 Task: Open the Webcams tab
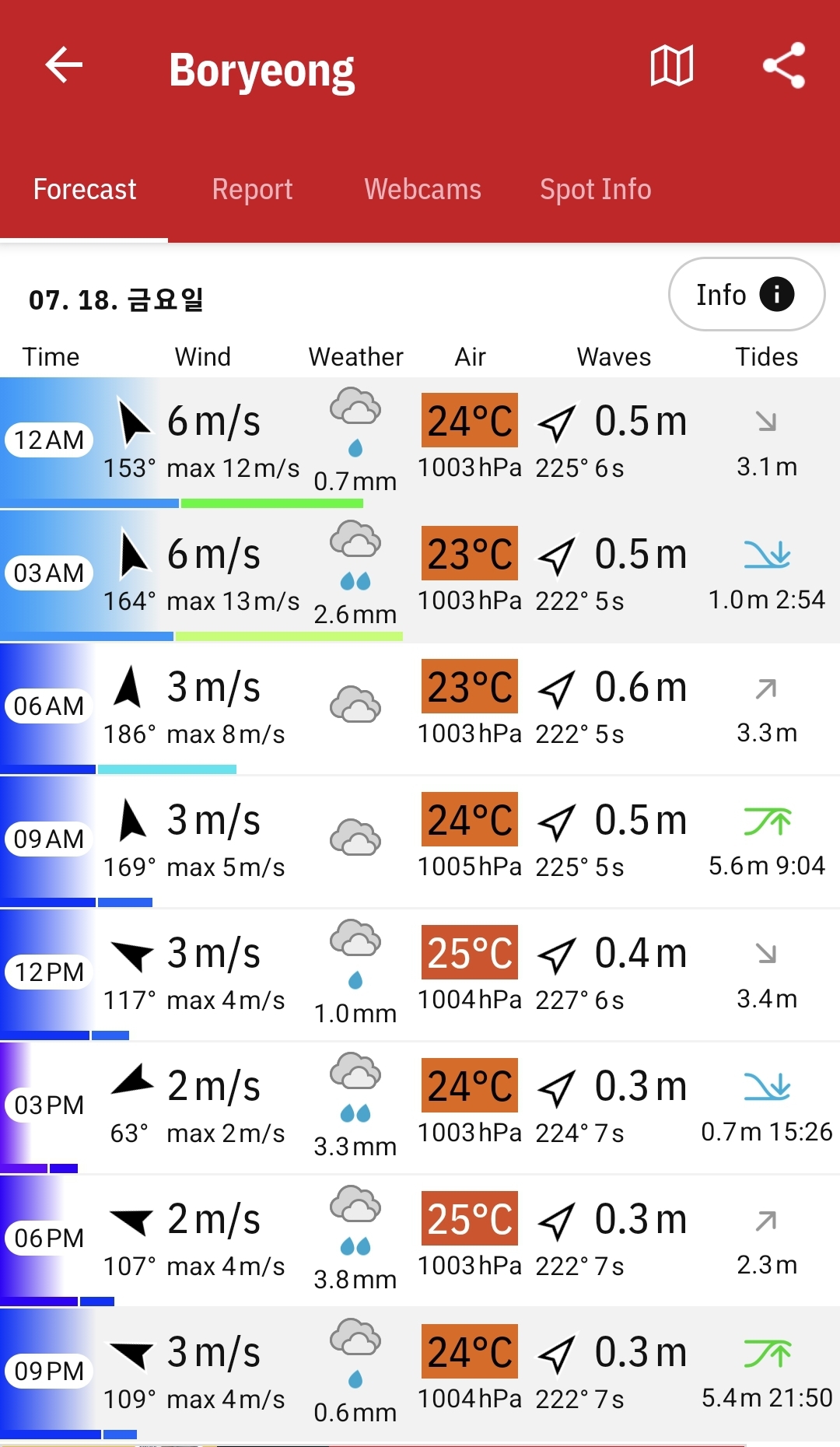[422, 189]
